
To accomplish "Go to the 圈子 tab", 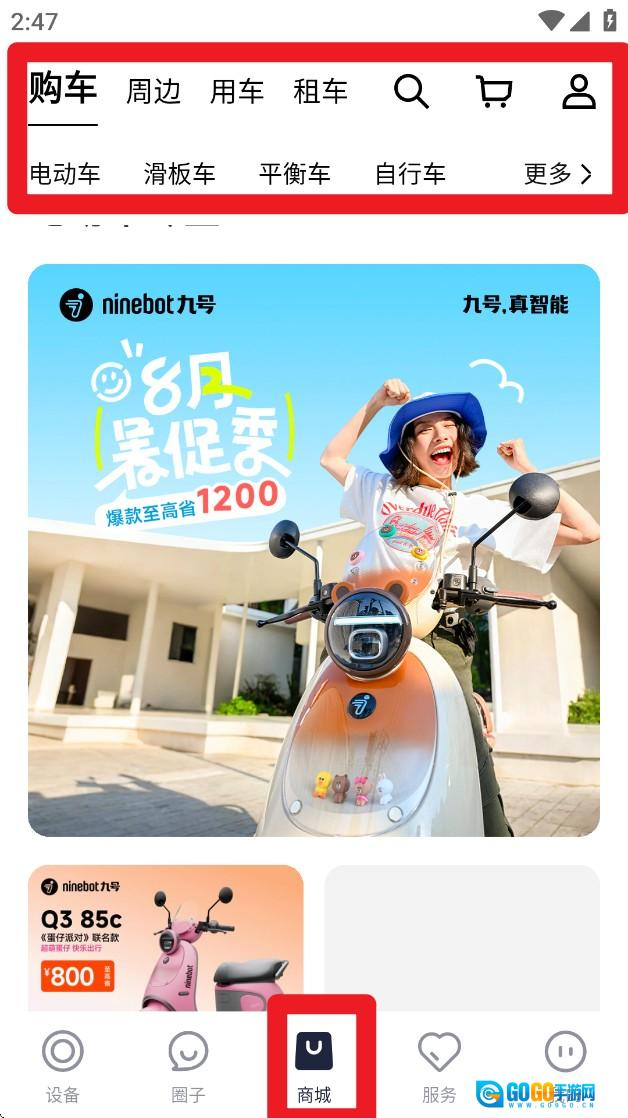I will pyautogui.click(x=188, y=1066).
